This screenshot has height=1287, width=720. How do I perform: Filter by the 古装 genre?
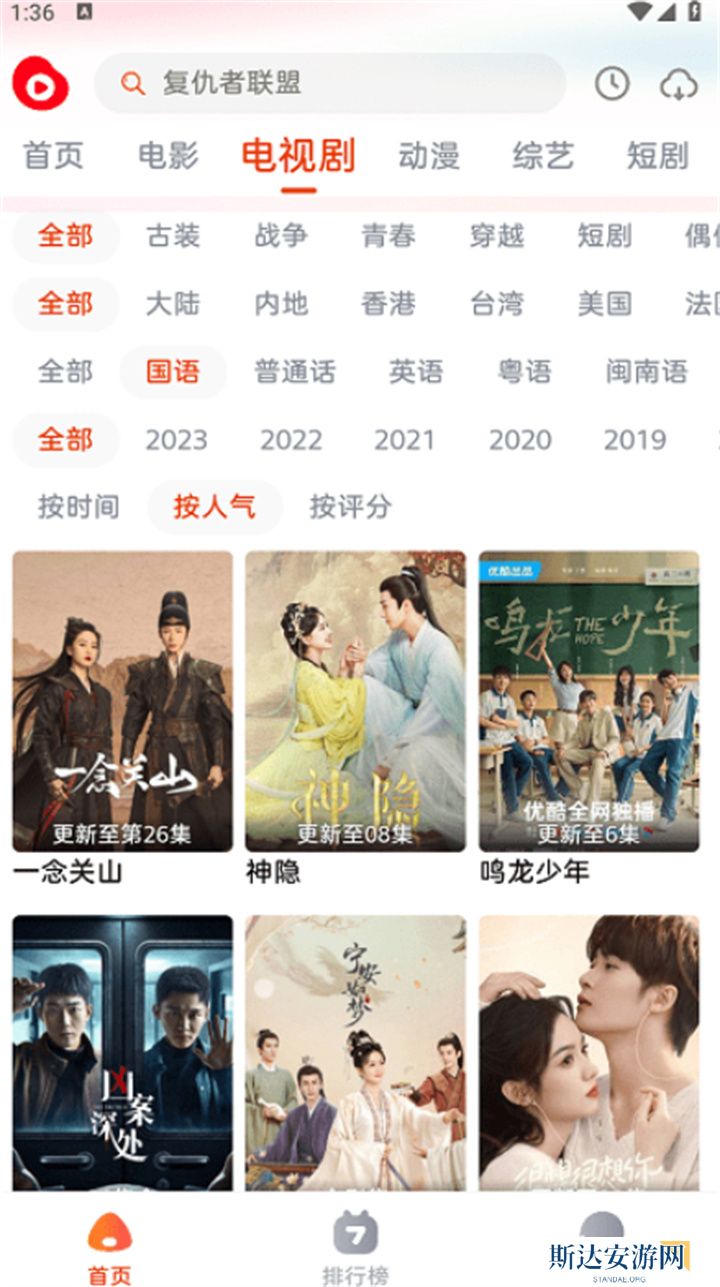pos(173,236)
